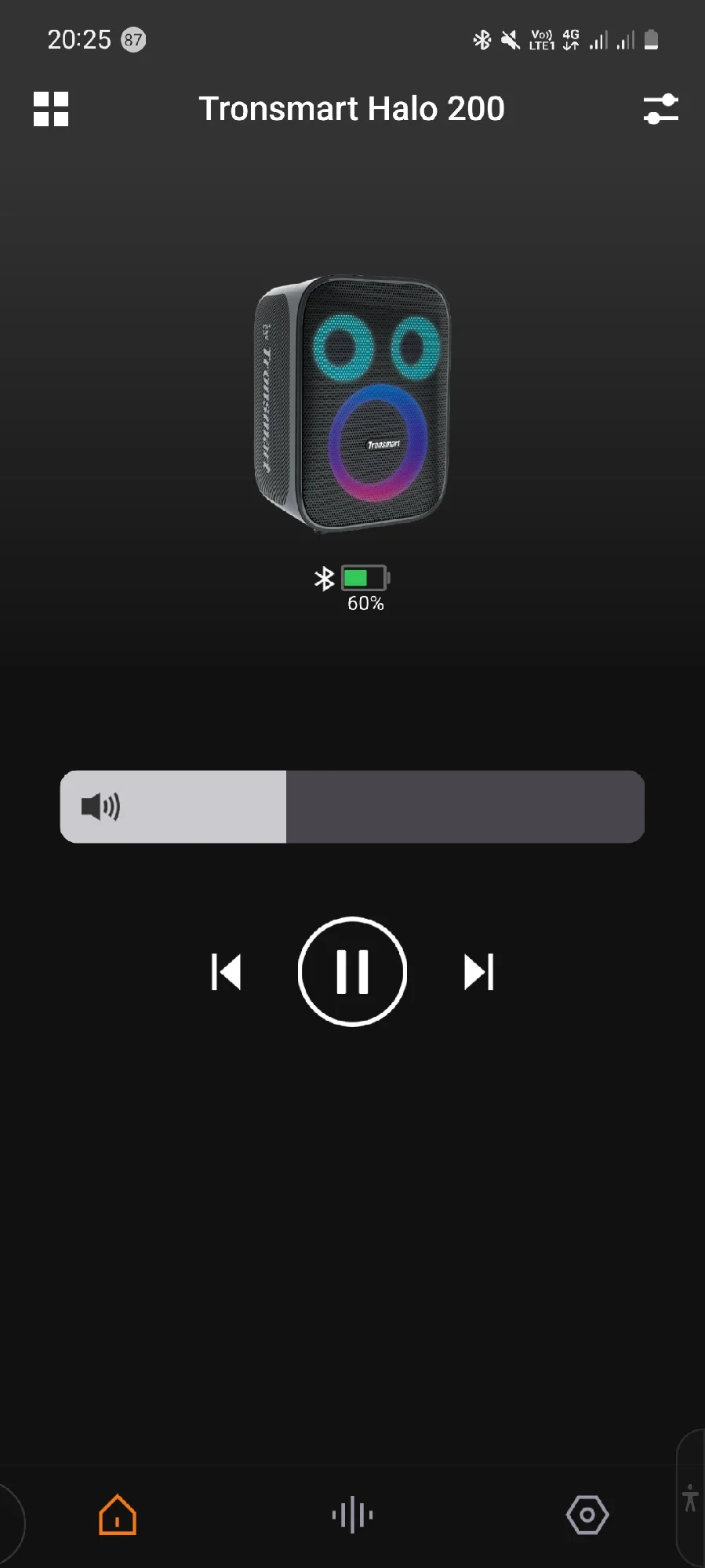Open the equalizer settings sliders icon
This screenshot has height=1568, width=705.
tap(660, 109)
